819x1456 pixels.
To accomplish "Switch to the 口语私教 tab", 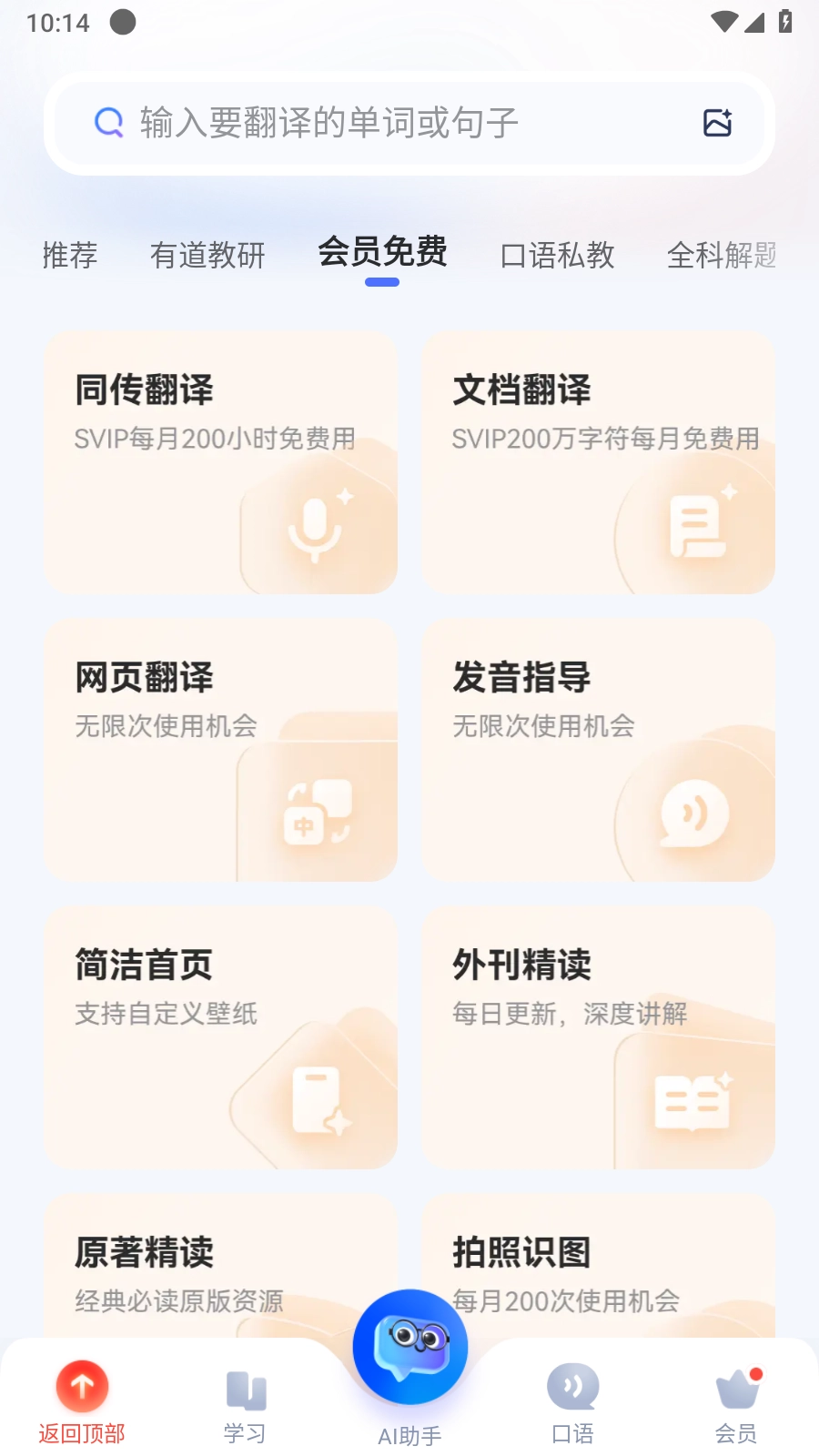I will pyautogui.click(x=556, y=256).
